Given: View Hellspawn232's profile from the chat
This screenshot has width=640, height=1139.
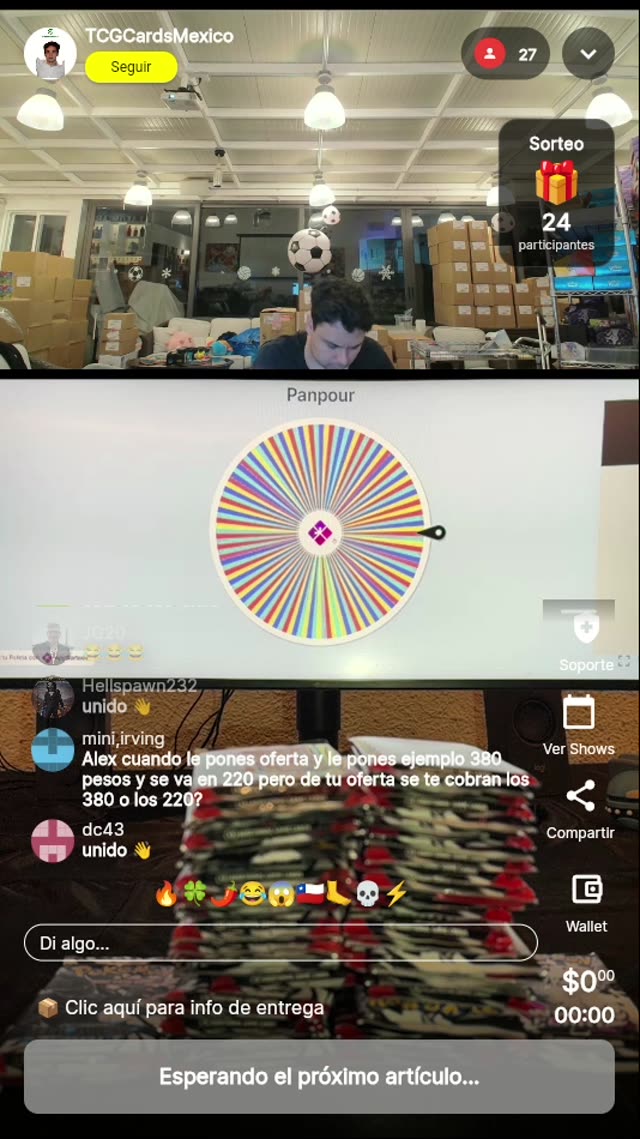Looking at the screenshot, I should [53, 696].
